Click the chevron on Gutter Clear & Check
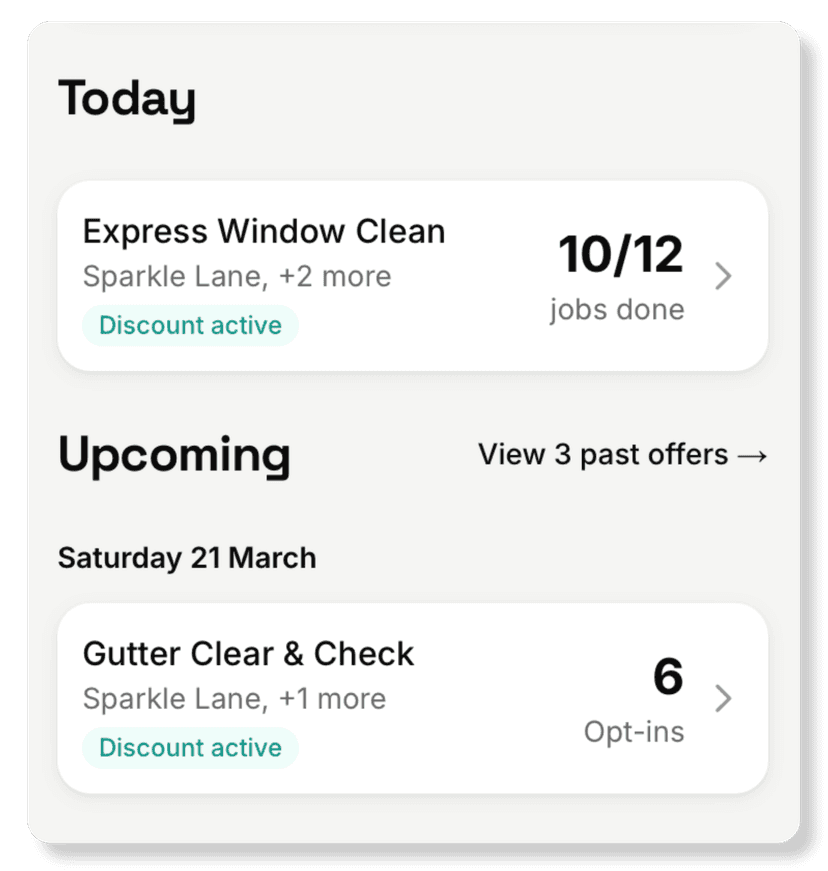The image size is (828, 871). pos(723,699)
